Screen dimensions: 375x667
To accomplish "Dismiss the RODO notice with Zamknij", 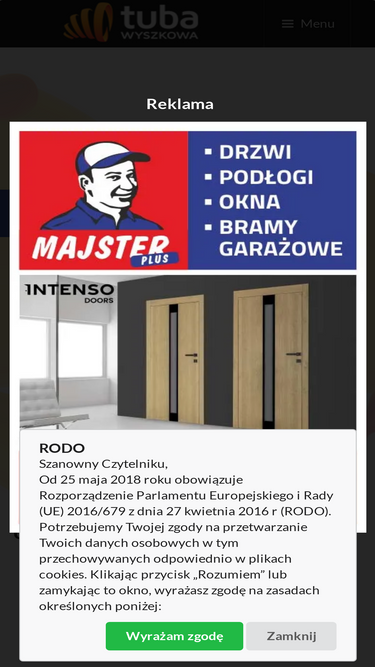I will click(291, 636).
